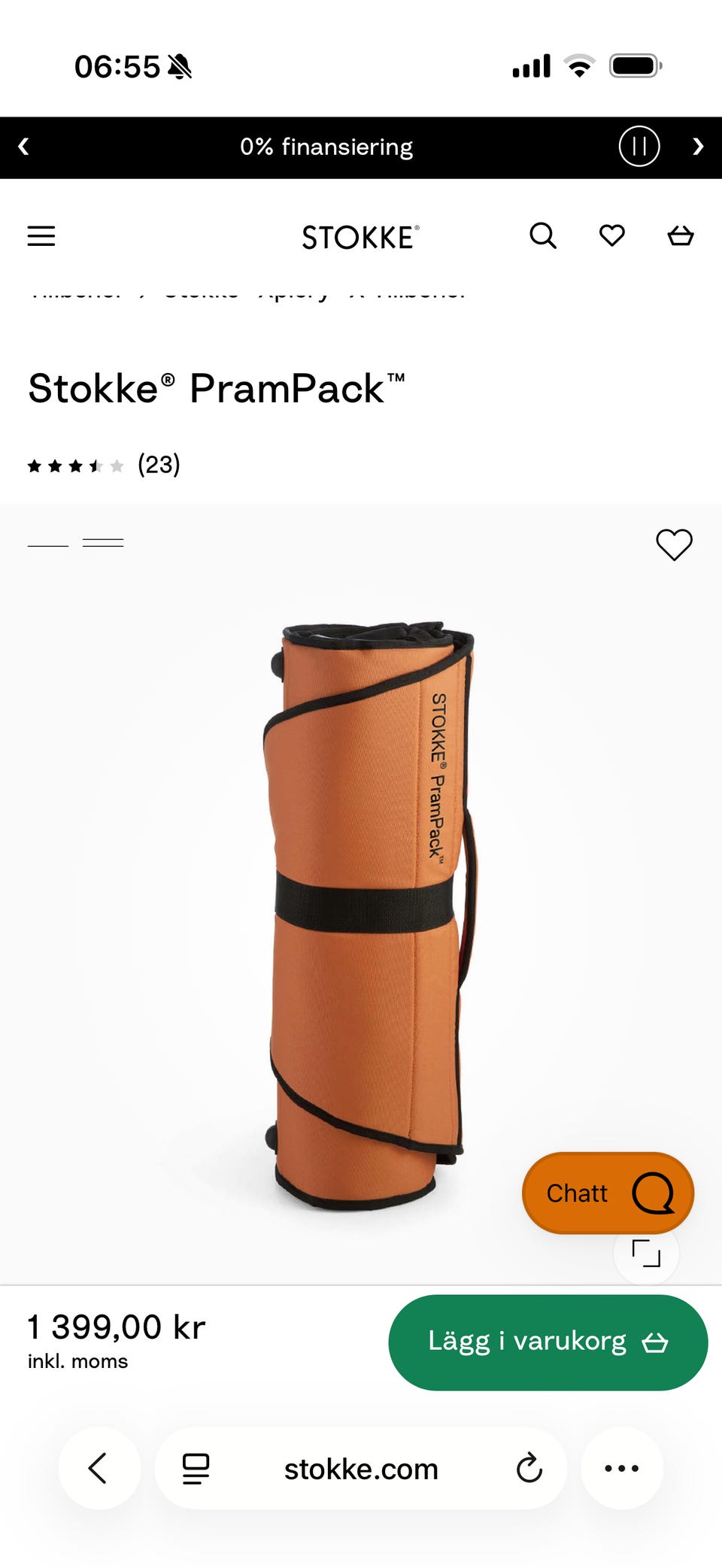Open the hamburger menu

pos(41,236)
